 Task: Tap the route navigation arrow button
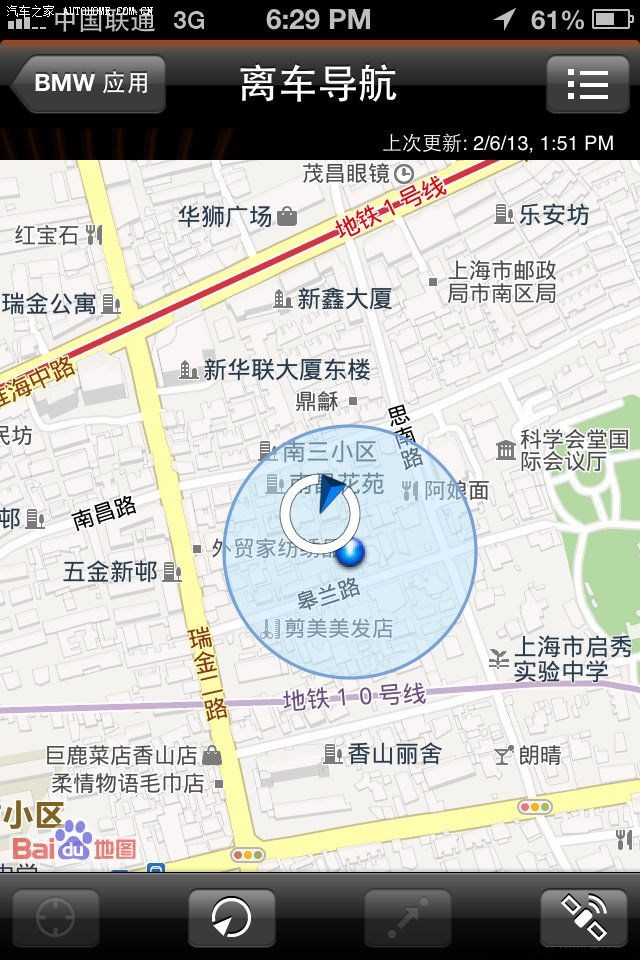click(408, 917)
